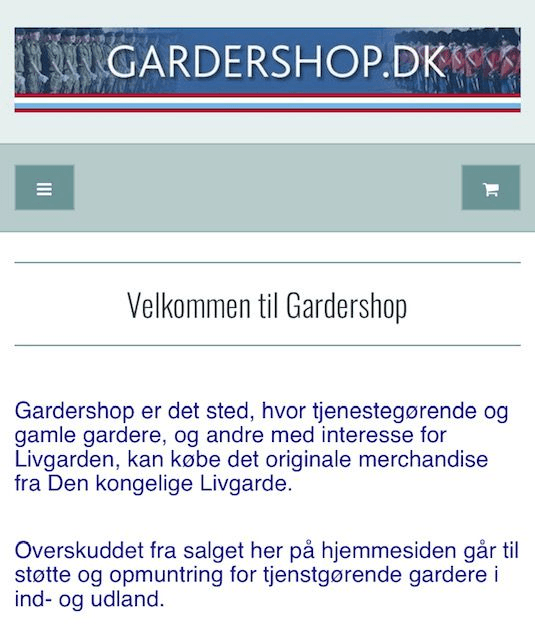This screenshot has width=535, height=640.
Task: Open the shopping cart
Action: pyautogui.click(x=491, y=188)
